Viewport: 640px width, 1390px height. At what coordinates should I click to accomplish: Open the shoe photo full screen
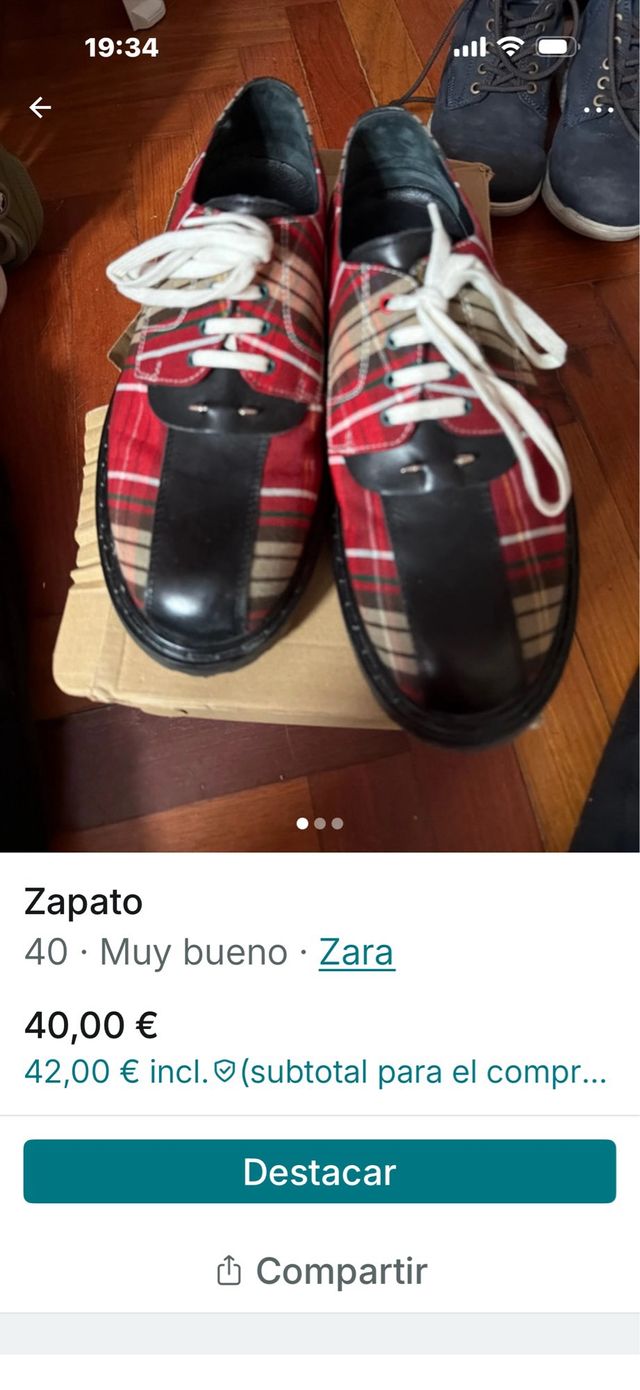tap(320, 450)
